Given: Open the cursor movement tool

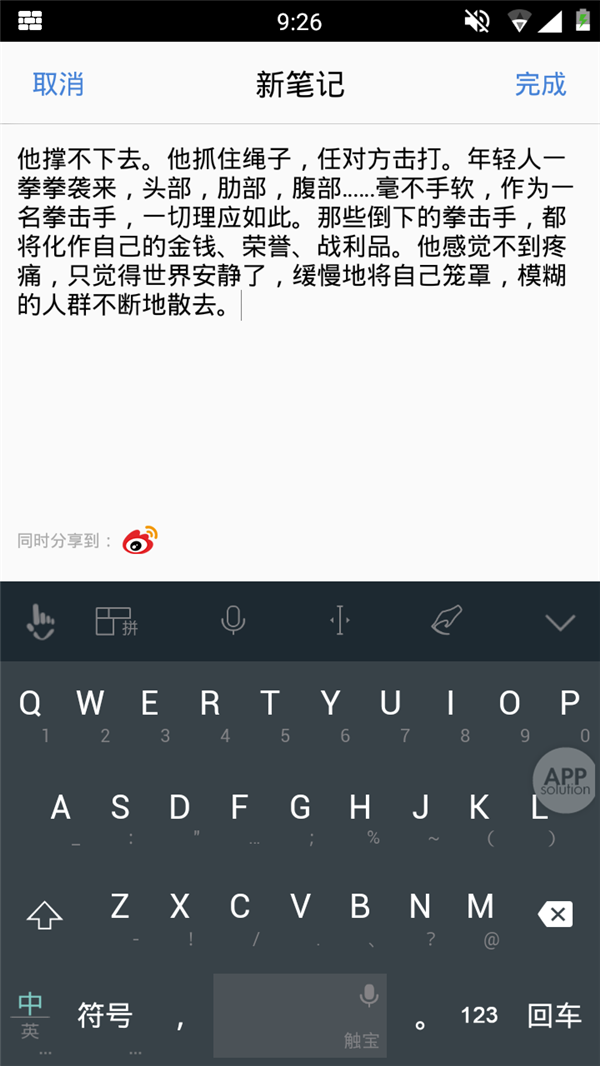Looking at the screenshot, I should (340, 622).
